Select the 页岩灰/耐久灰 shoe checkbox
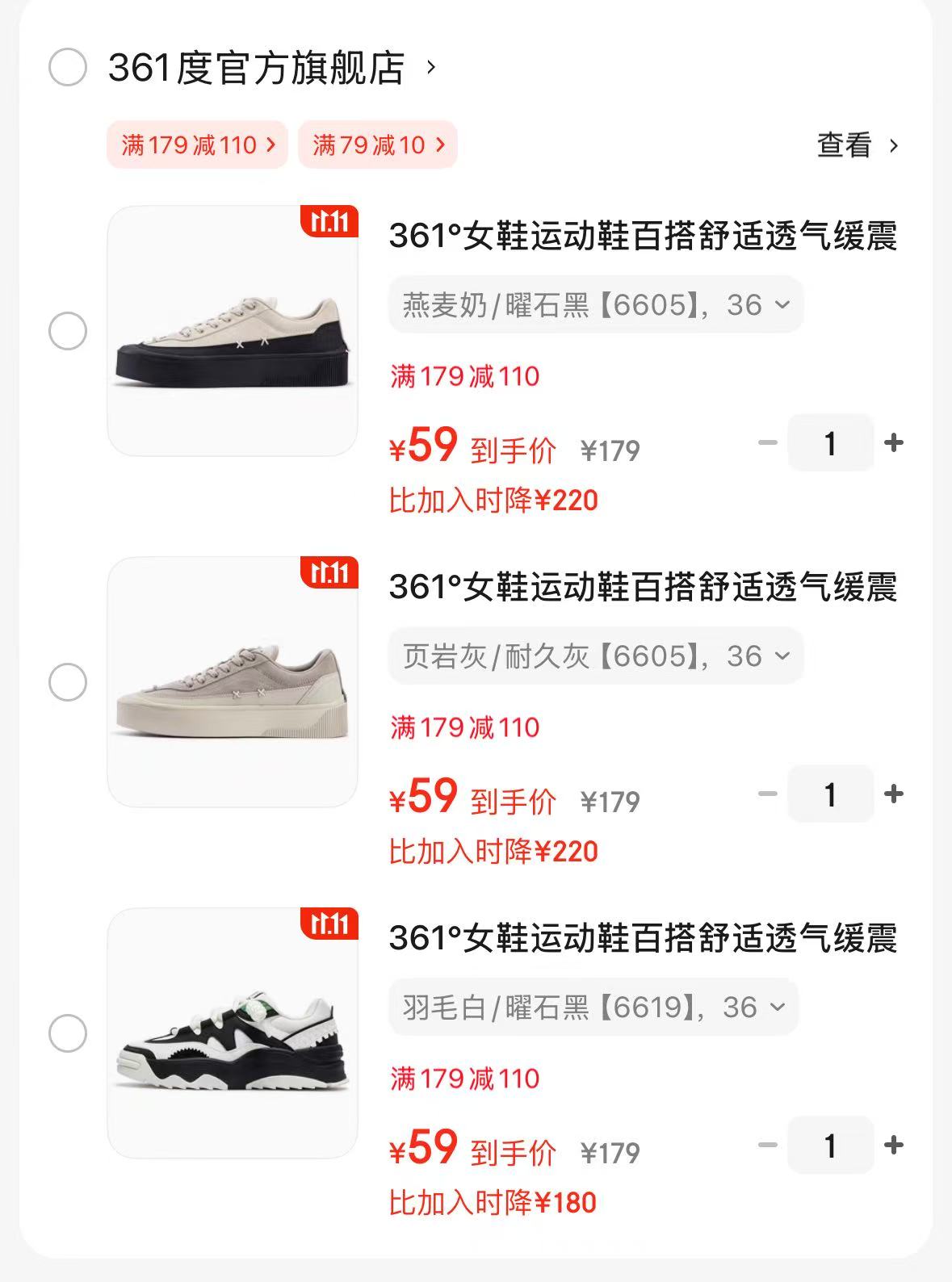 click(x=68, y=682)
